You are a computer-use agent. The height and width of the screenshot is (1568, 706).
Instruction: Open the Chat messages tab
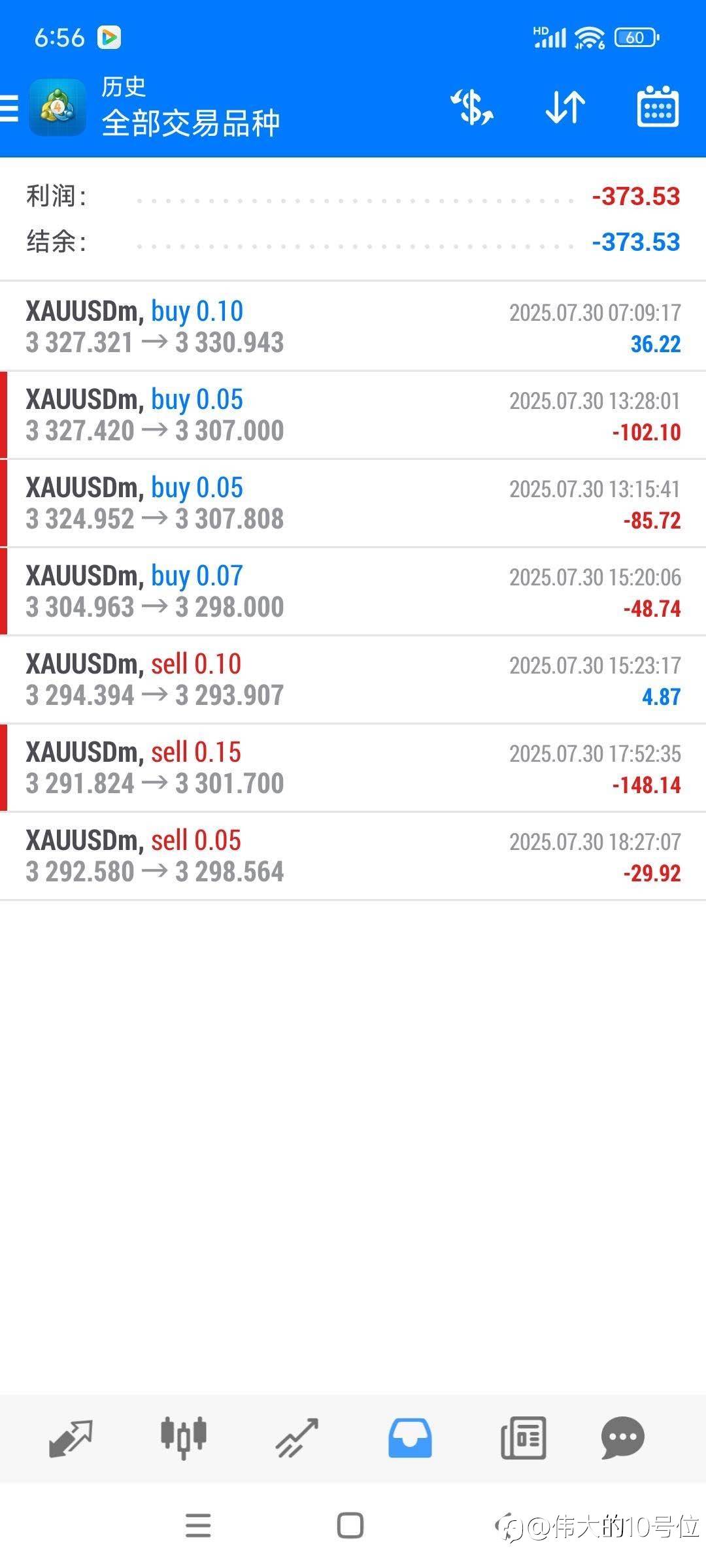point(622,1438)
